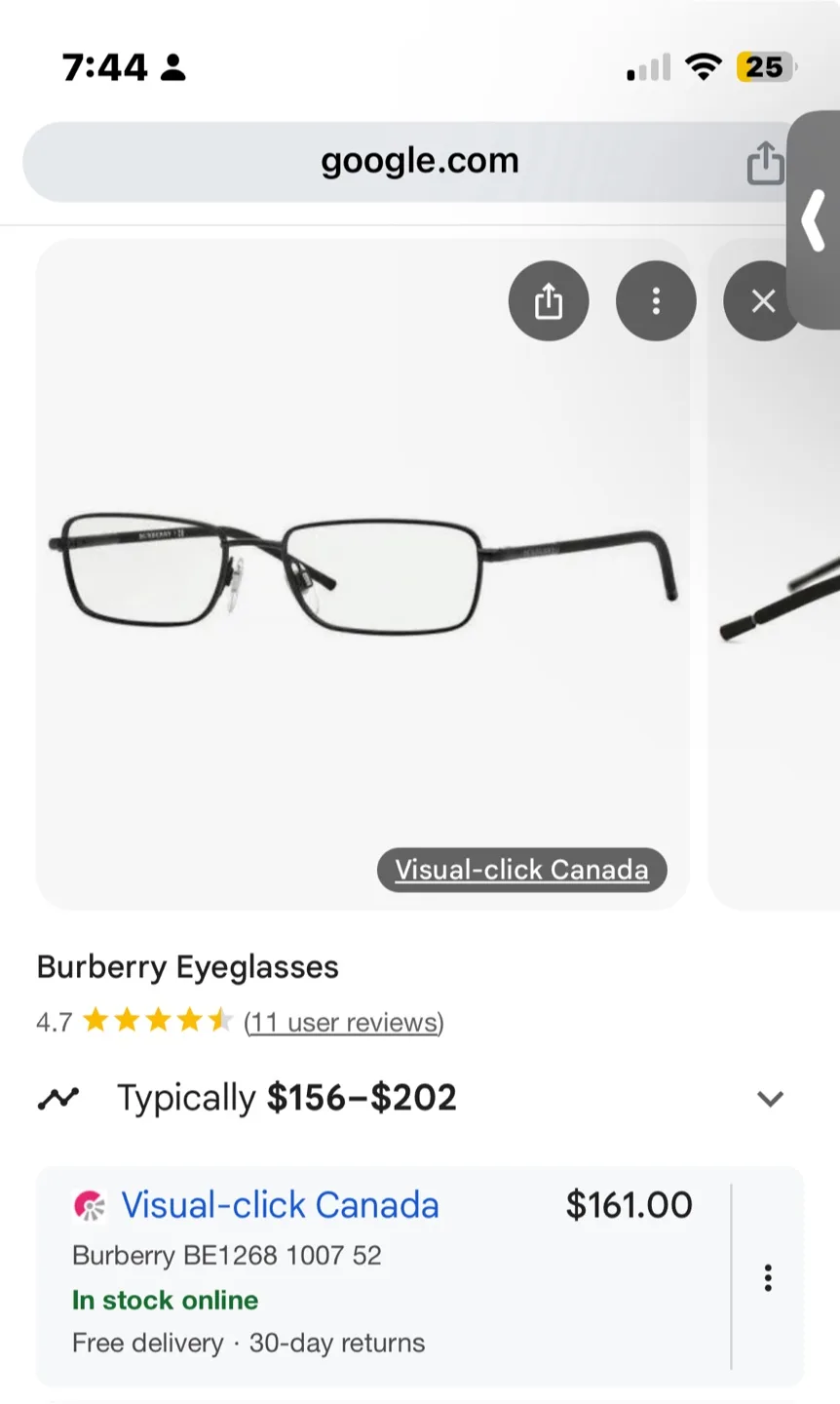840x1404 pixels.
Task: Tap the Burberry BE1268 1007 52 model text
Action: coord(228,1256)
